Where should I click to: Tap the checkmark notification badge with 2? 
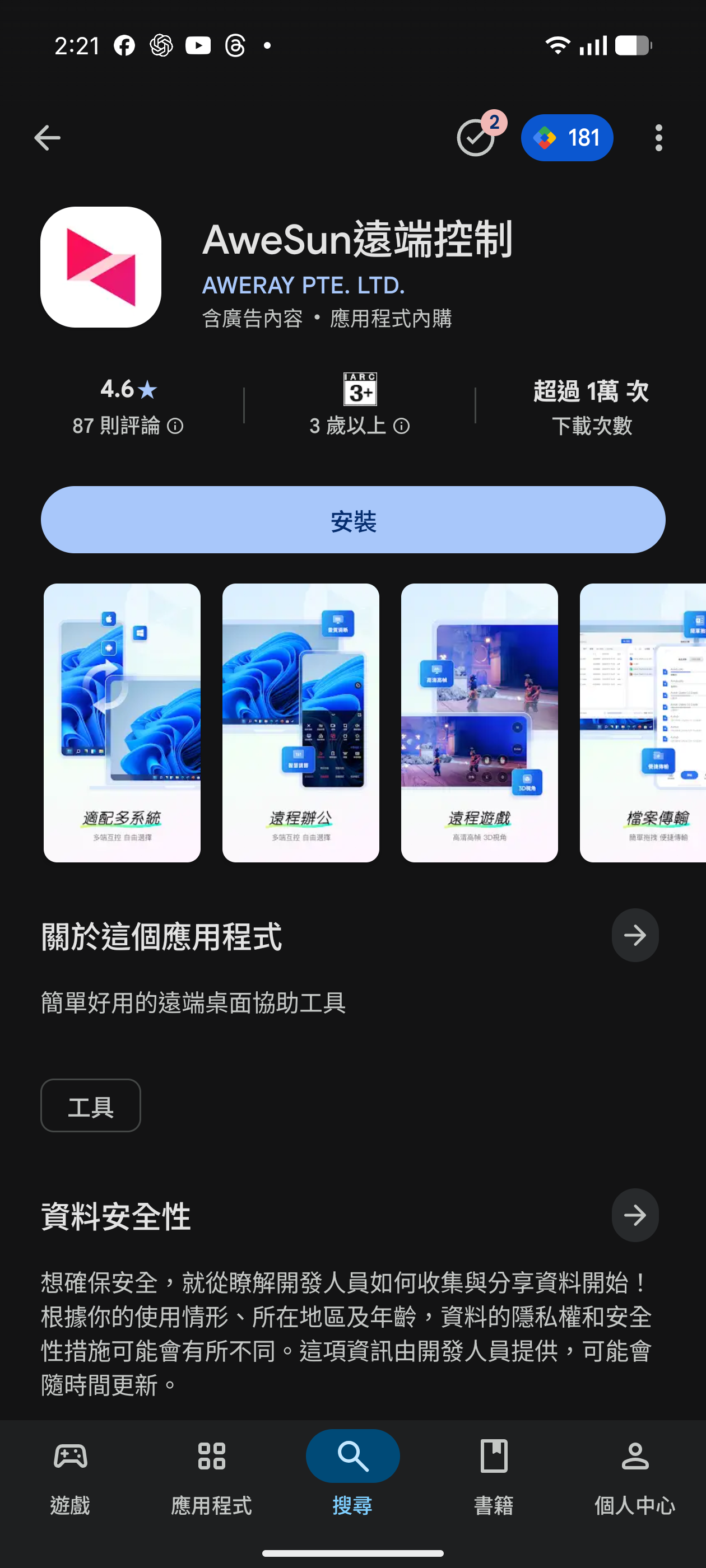[476, 138]
